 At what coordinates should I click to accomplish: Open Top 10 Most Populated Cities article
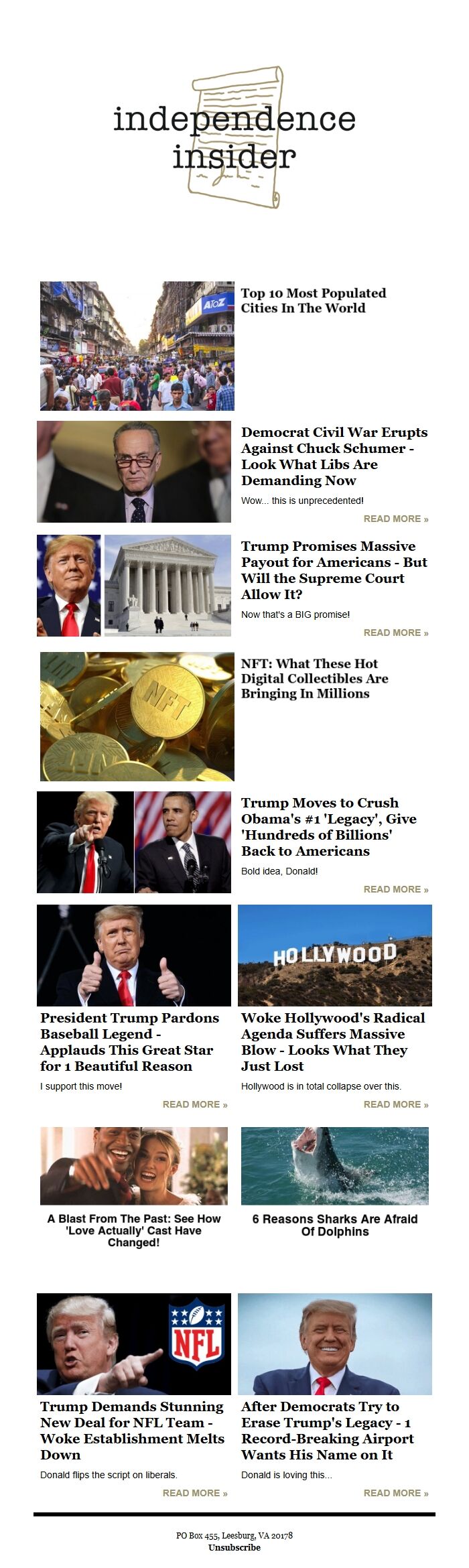coord(313,300)
